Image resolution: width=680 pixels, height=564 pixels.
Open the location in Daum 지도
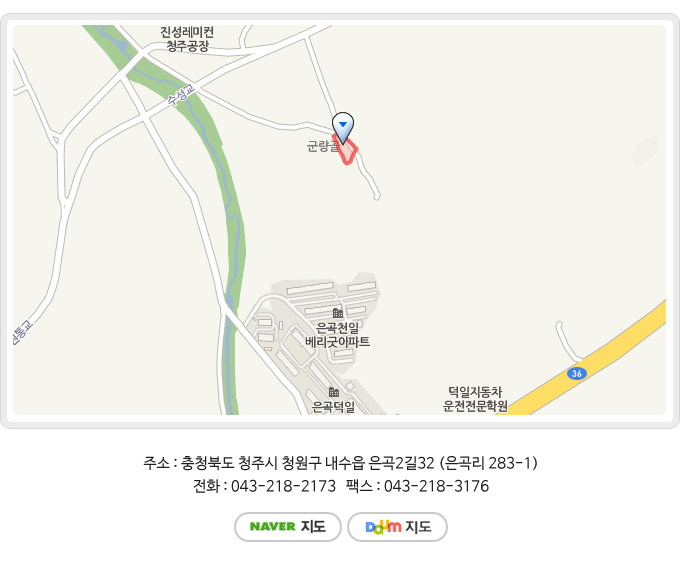click(x=397, y=527)
